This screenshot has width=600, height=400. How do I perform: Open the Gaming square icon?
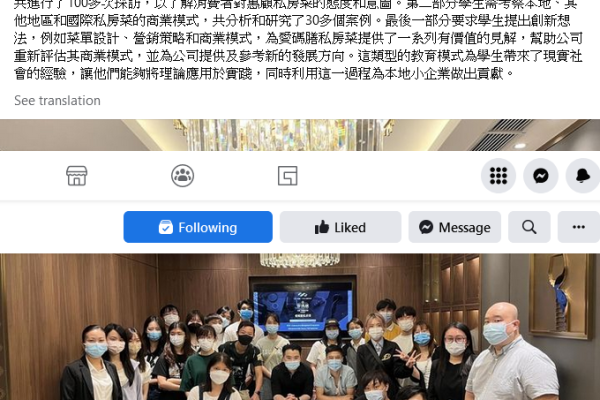(287, 176)
